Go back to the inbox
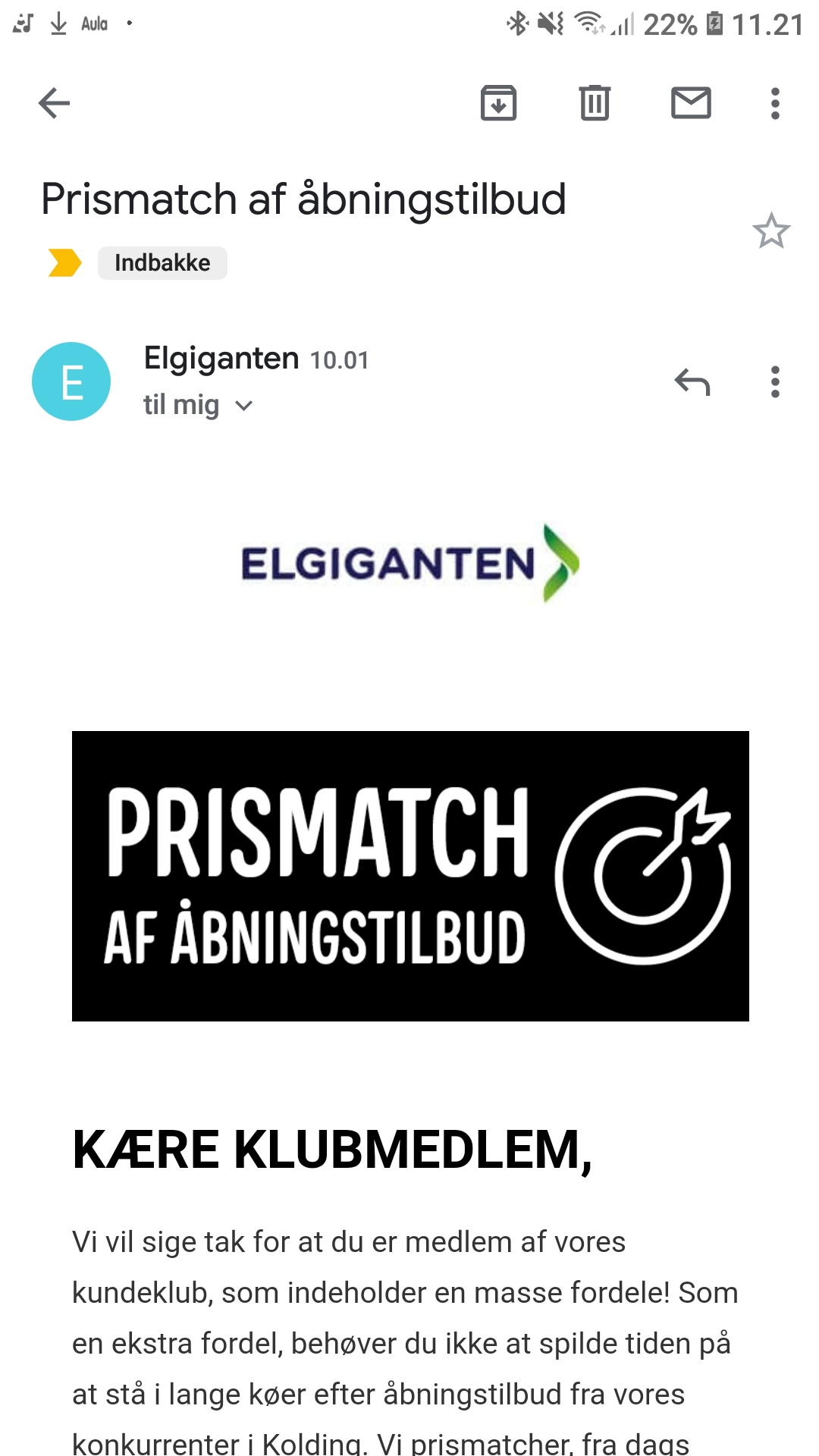 click(54, 103)
